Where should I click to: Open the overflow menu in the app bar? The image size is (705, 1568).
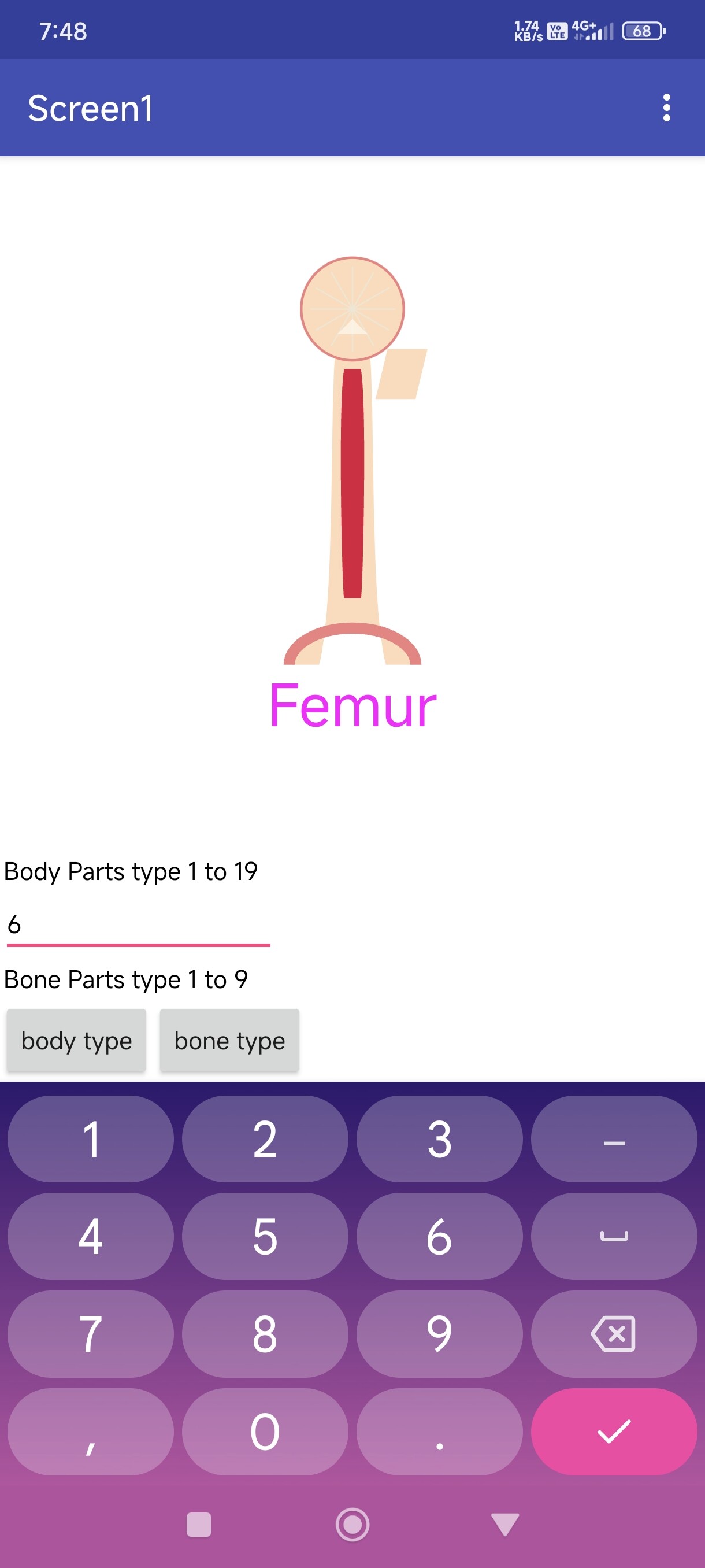[x=666, y=108]
